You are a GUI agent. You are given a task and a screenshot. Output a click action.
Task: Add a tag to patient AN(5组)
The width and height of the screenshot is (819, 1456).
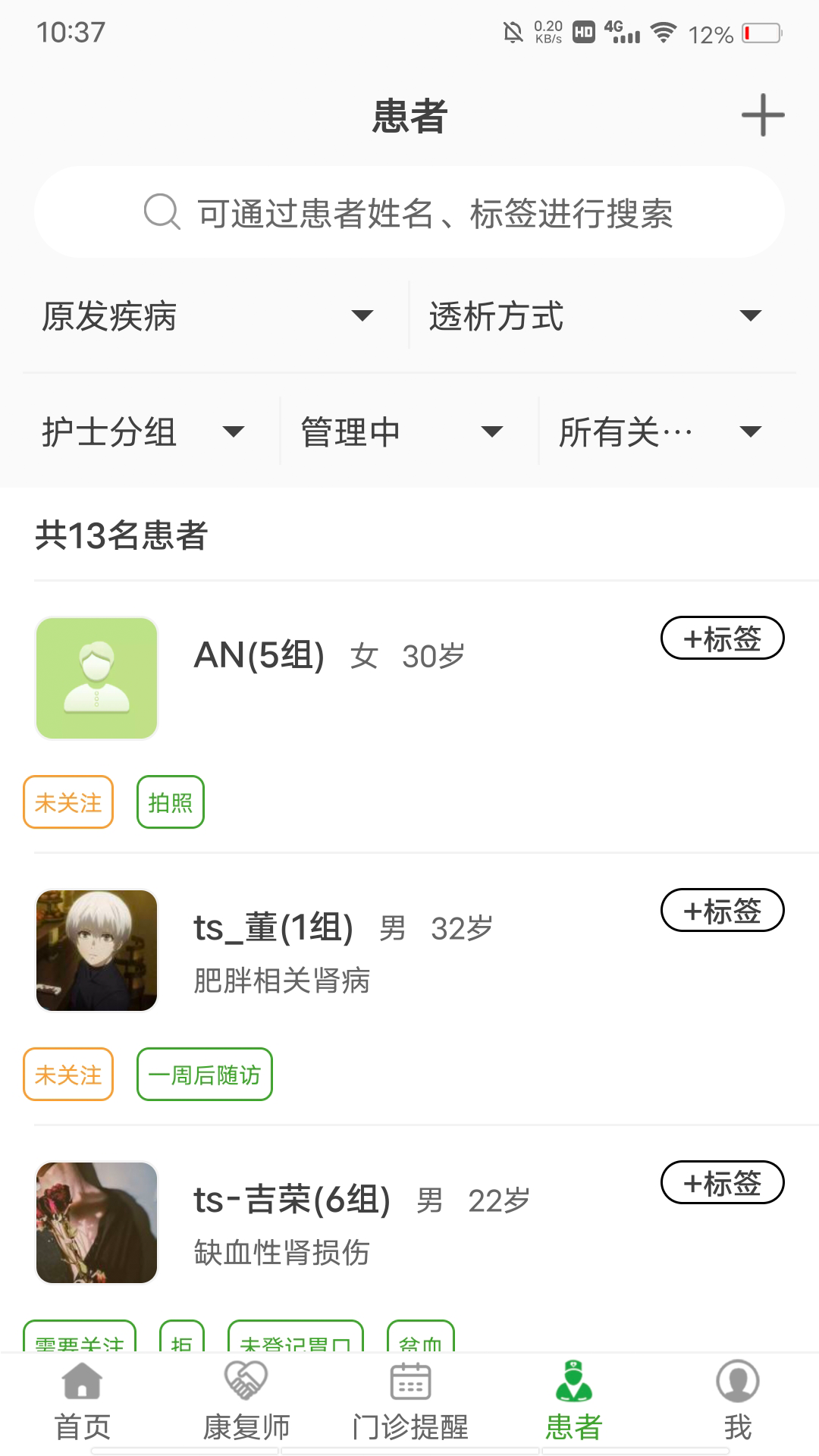722,638
